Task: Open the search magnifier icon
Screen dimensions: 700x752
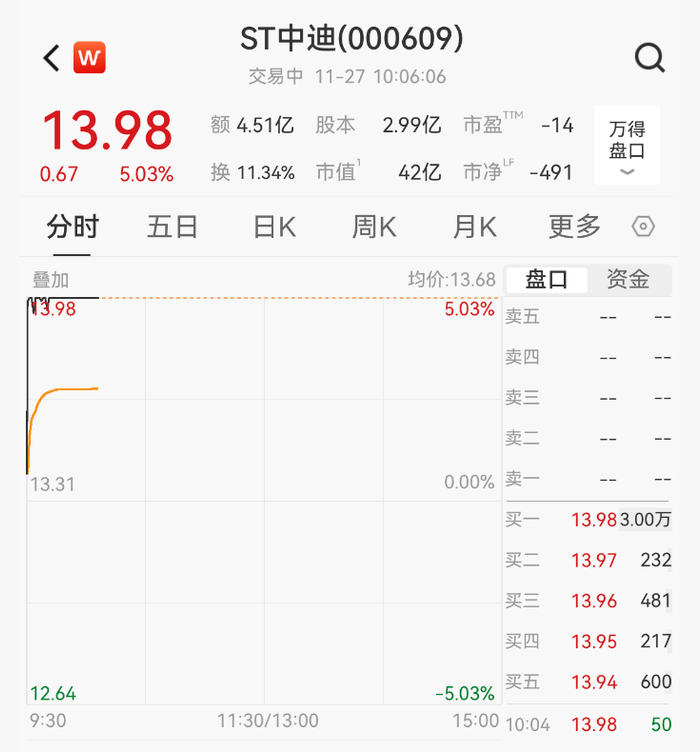Action: 650,58
